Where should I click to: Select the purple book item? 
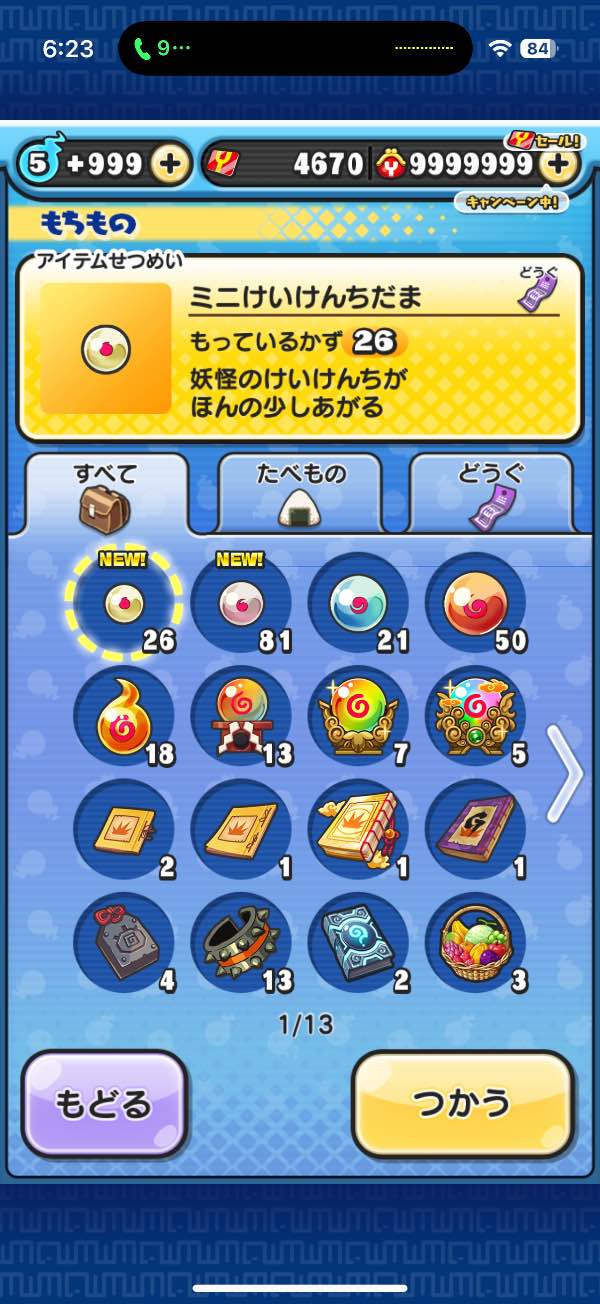click(476, 829)
